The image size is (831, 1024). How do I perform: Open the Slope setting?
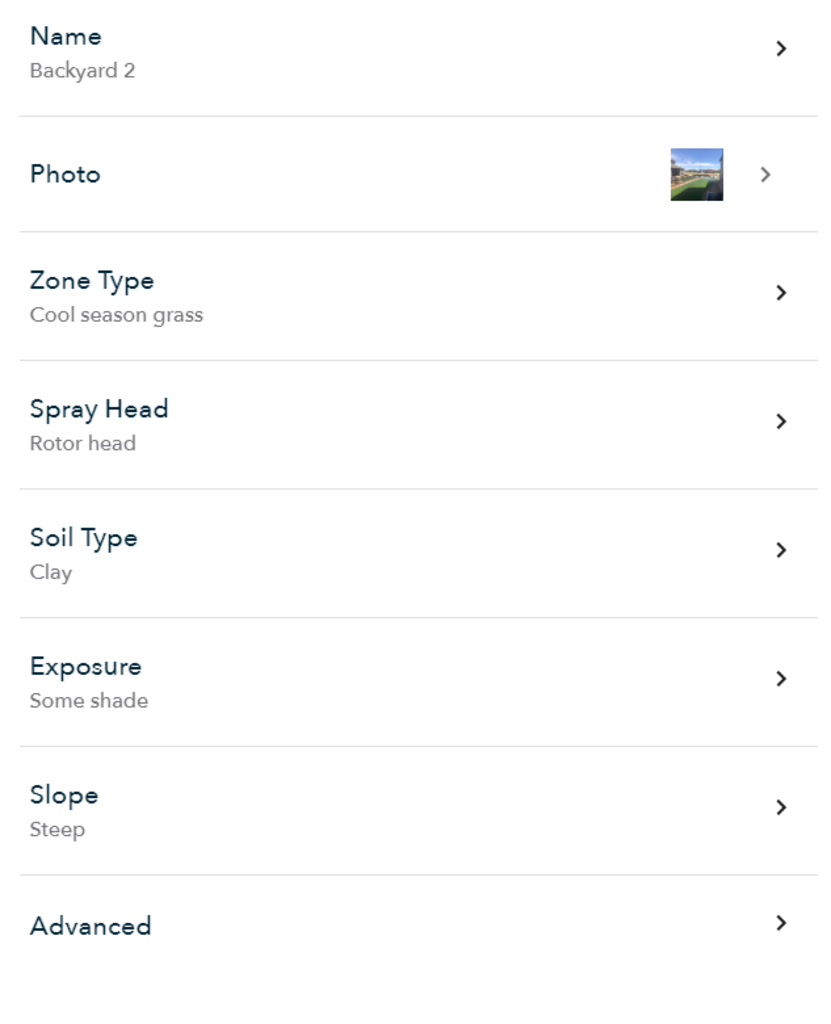click(415, 810)
